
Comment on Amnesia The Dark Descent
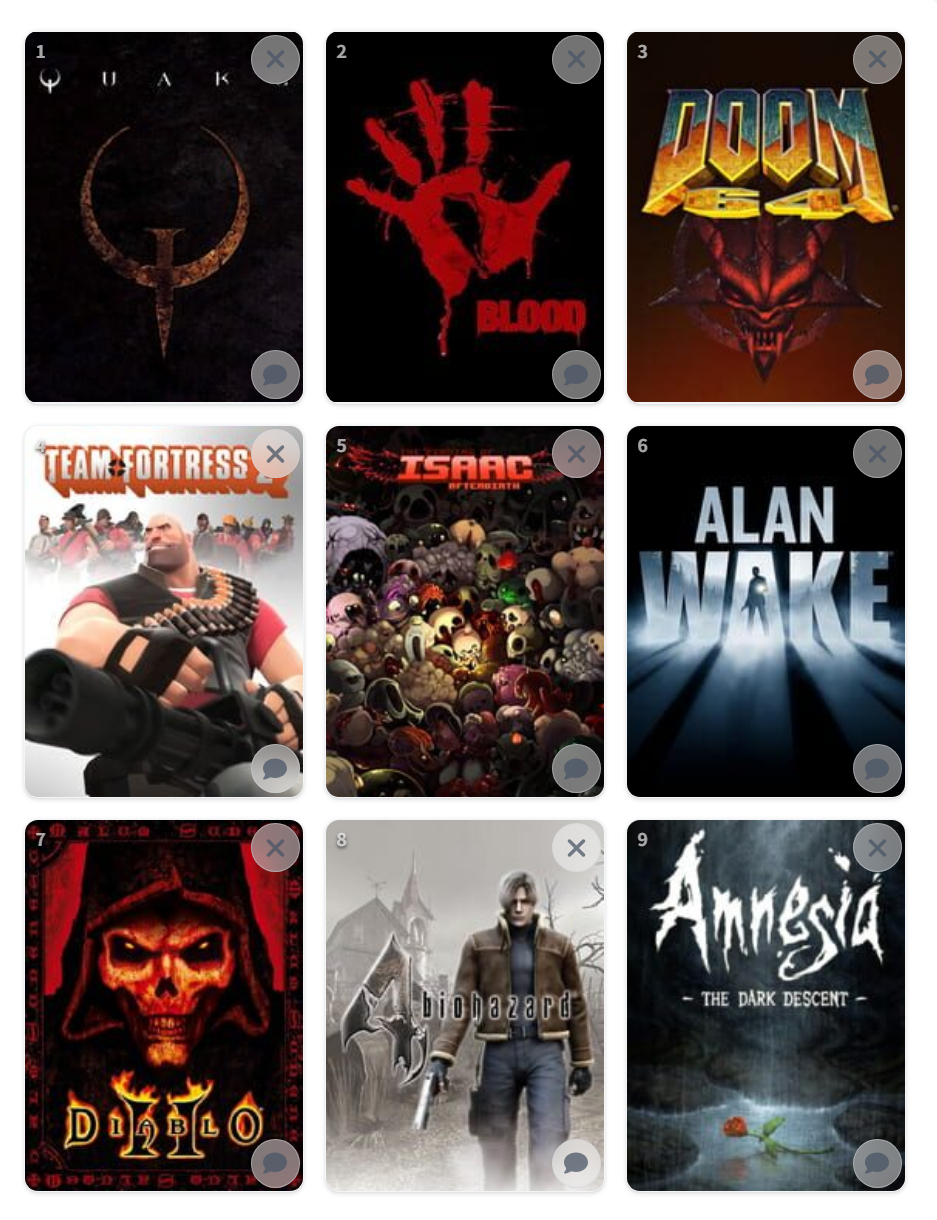click(x=877, y=1163)
